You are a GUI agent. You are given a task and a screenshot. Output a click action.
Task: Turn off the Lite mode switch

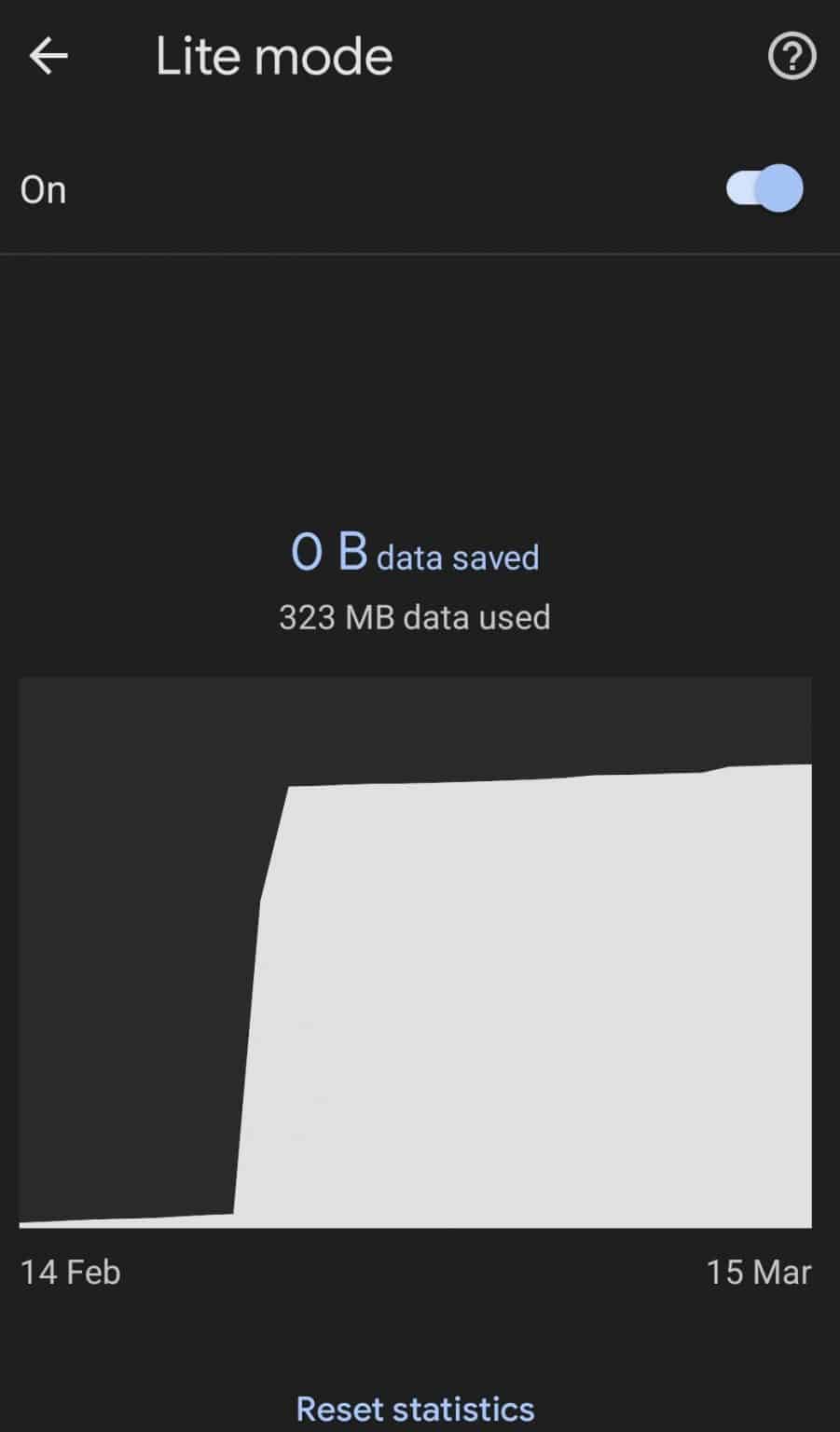(764, 189)
